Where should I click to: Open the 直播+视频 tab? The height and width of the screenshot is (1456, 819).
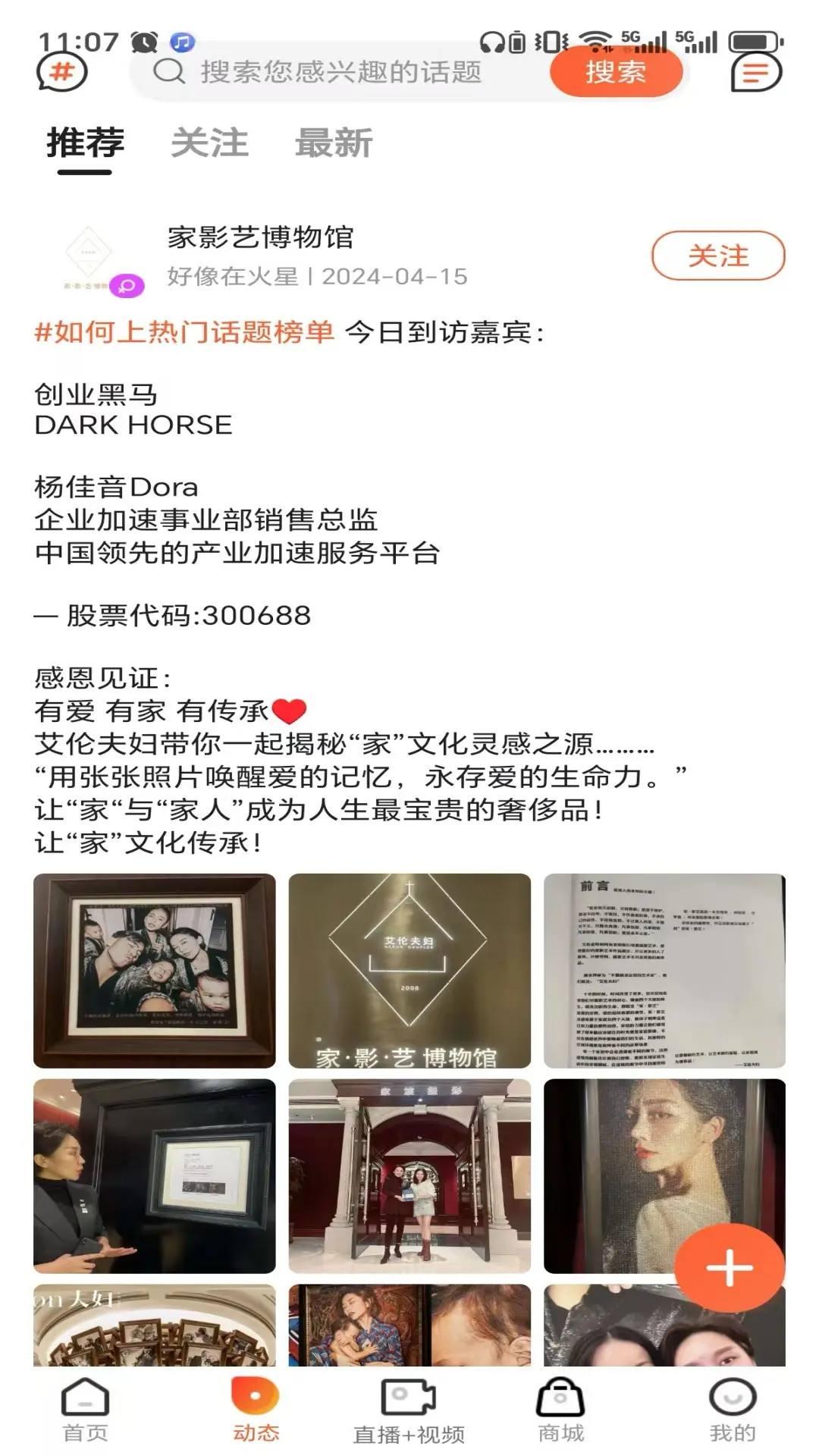(x=409, y=1410)
